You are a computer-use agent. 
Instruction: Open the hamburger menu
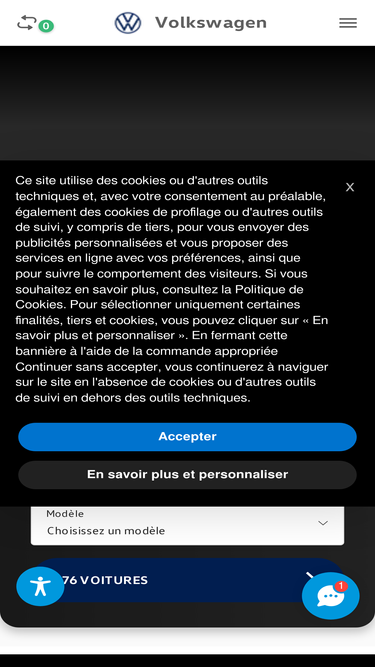pyautogui.click(x=348, y=23)
